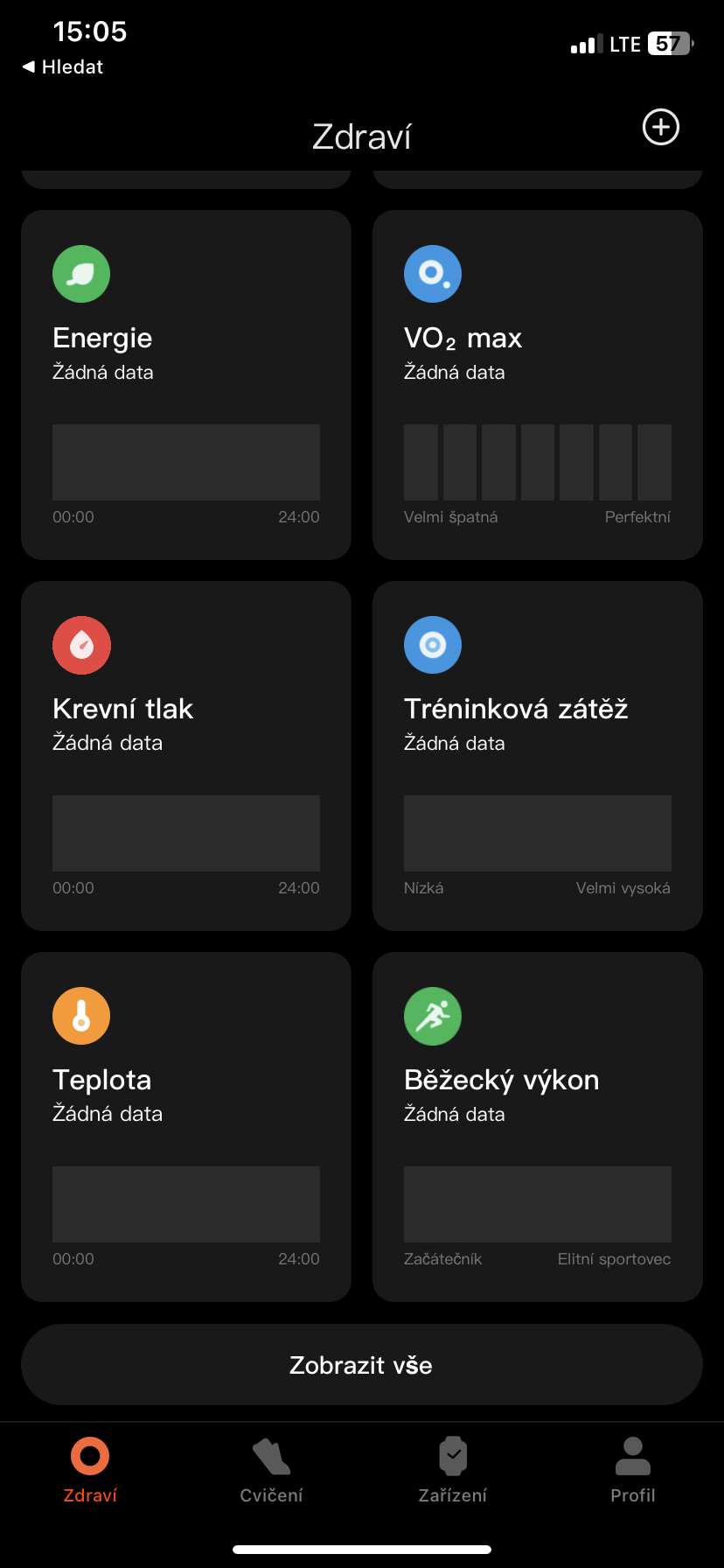Go to the Profil tab
The image size is (724, 1568).
click(633, 1470)
